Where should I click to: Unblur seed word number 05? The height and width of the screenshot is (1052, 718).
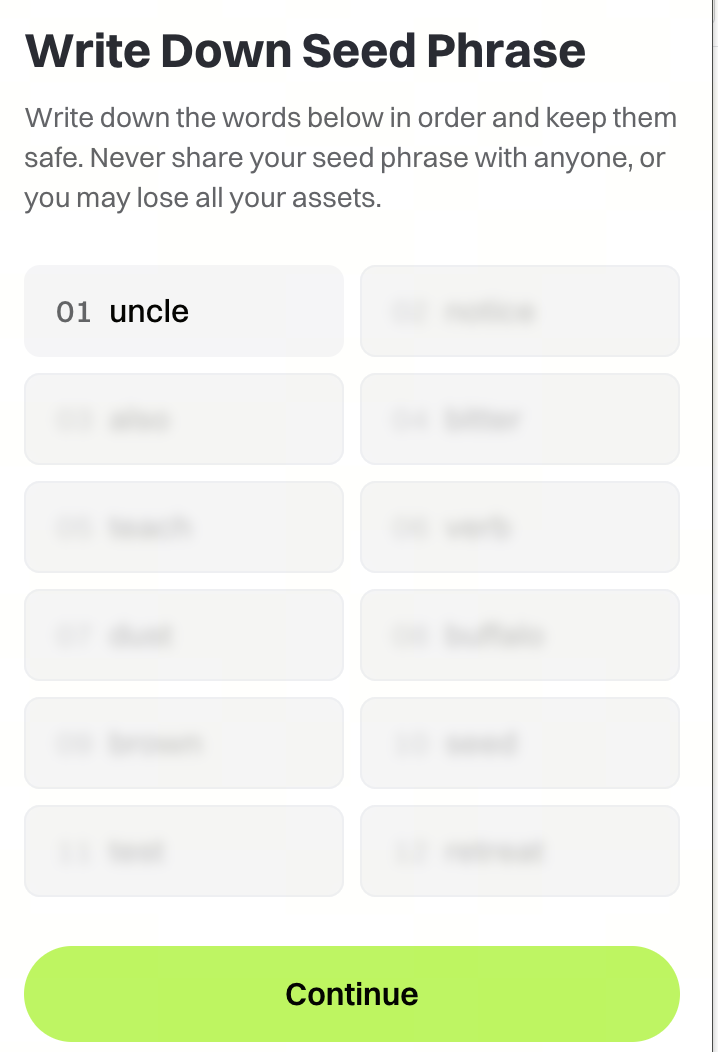click(x=184, y=527)
